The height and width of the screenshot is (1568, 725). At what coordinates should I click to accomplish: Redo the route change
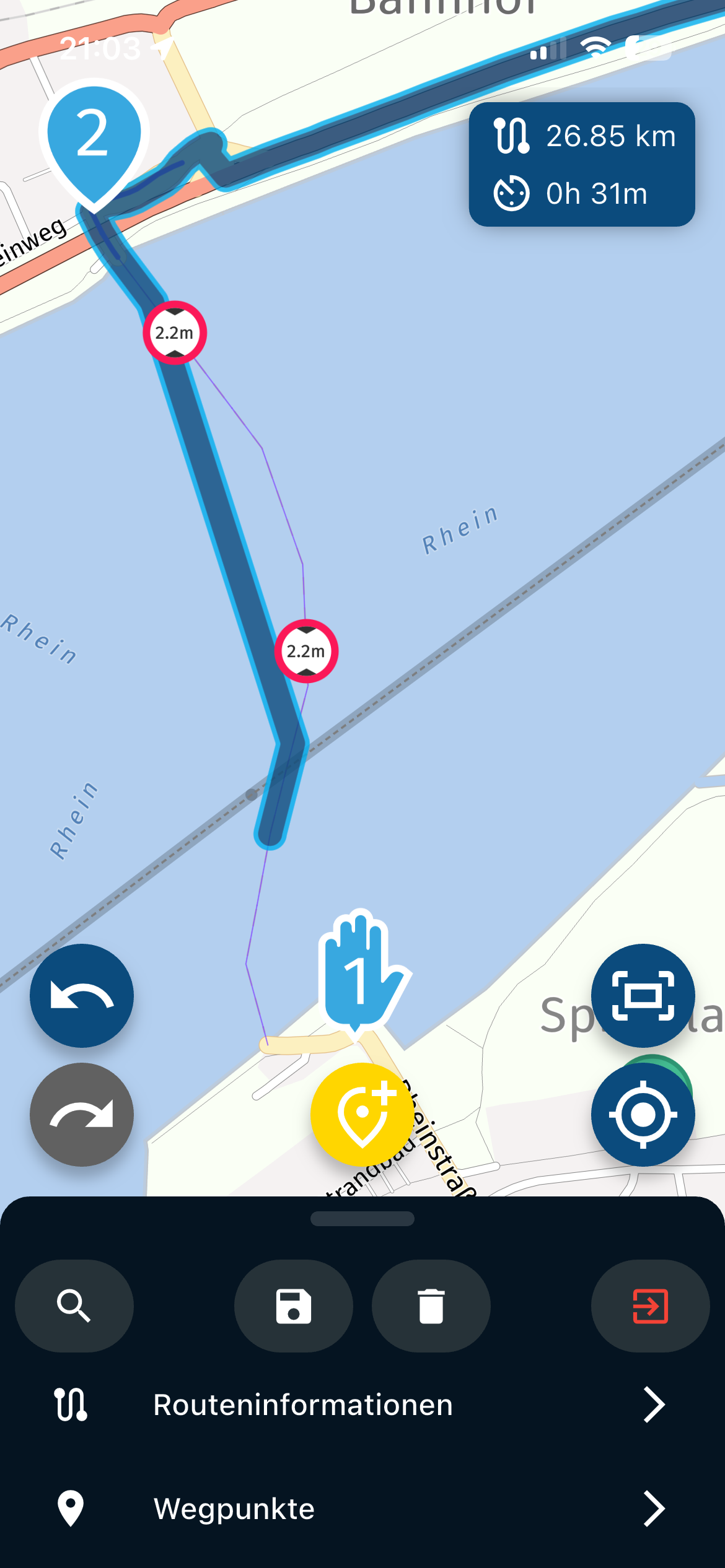pos(82,1114)
